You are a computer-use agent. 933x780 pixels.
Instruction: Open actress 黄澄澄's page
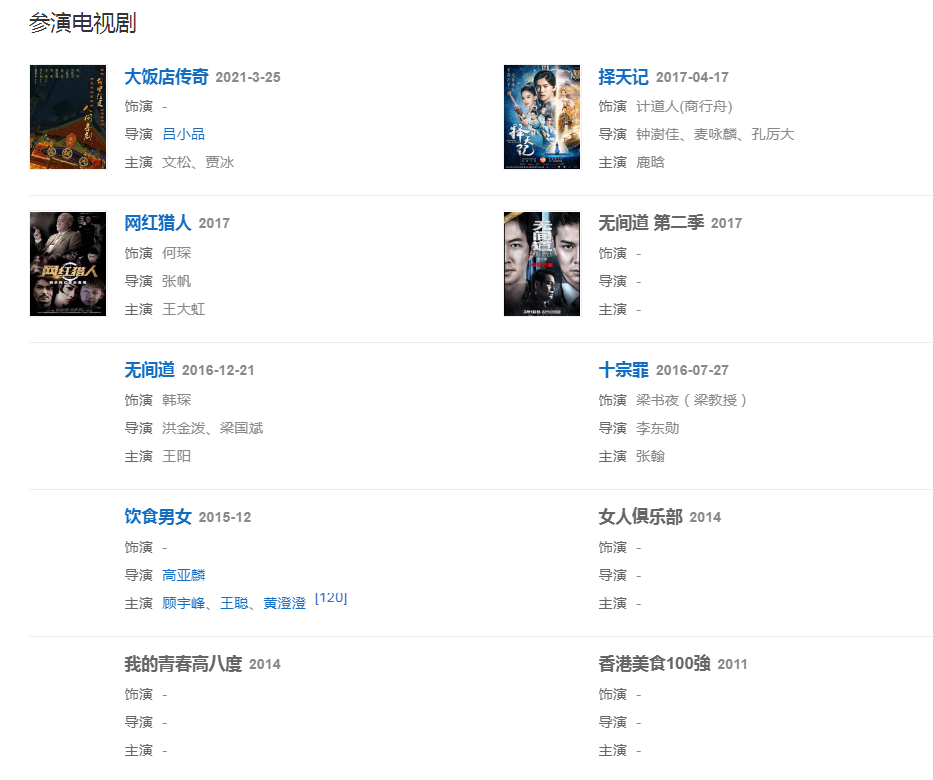284,603
